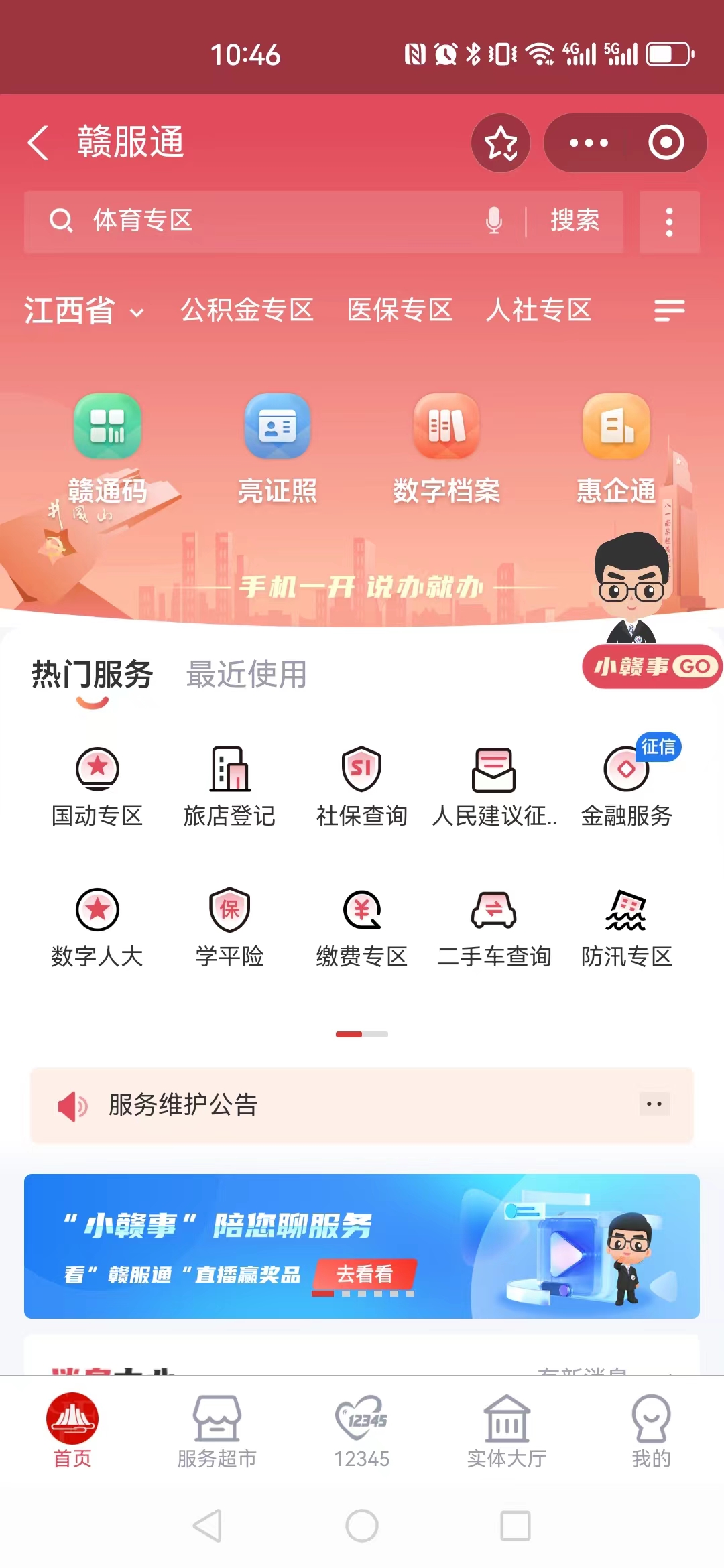Open 社保查询 service
This screenshot has height=1568, width=724.
[361, 785]
